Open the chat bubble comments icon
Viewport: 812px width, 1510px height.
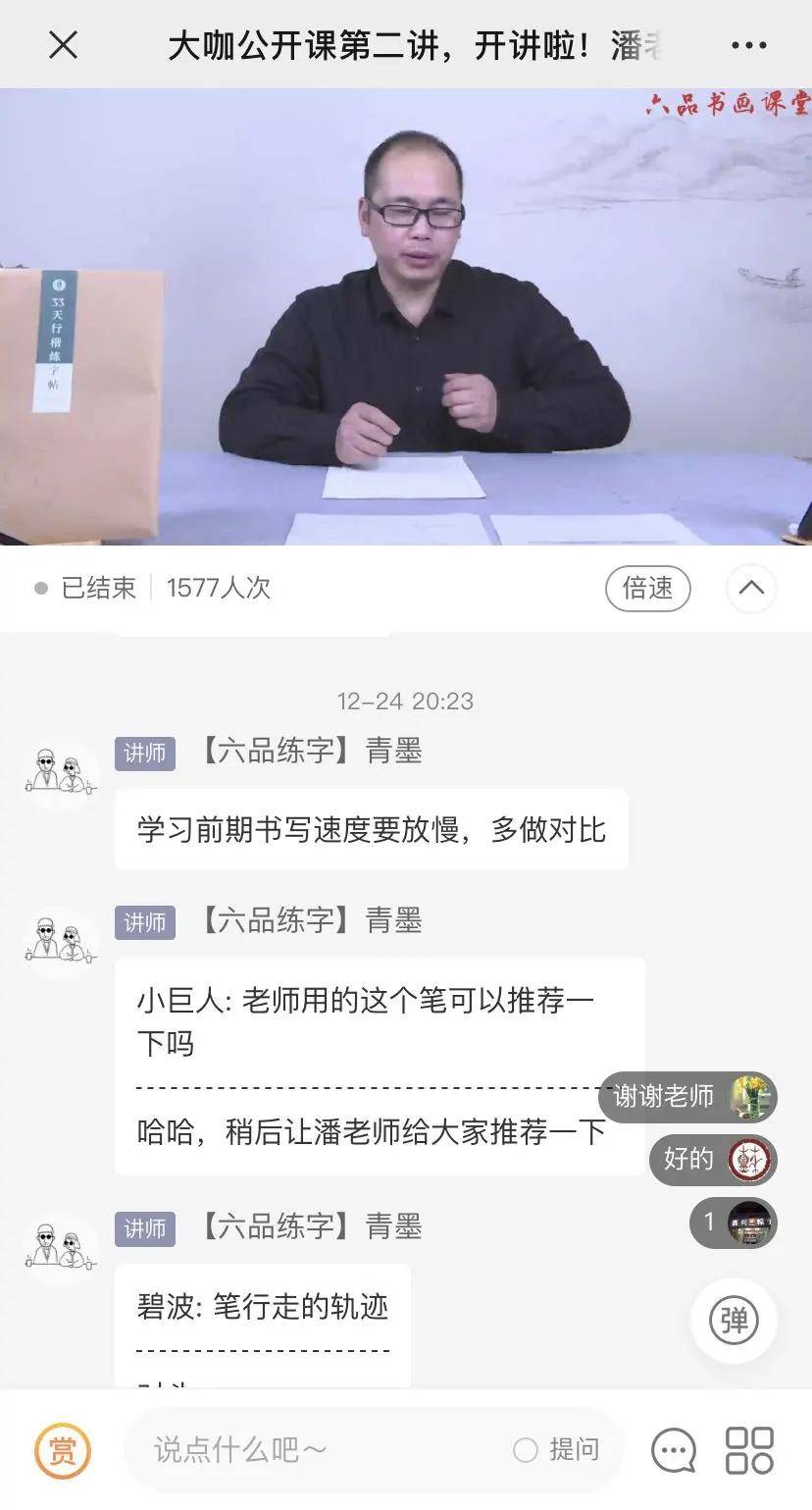(x=674, y=1450)
